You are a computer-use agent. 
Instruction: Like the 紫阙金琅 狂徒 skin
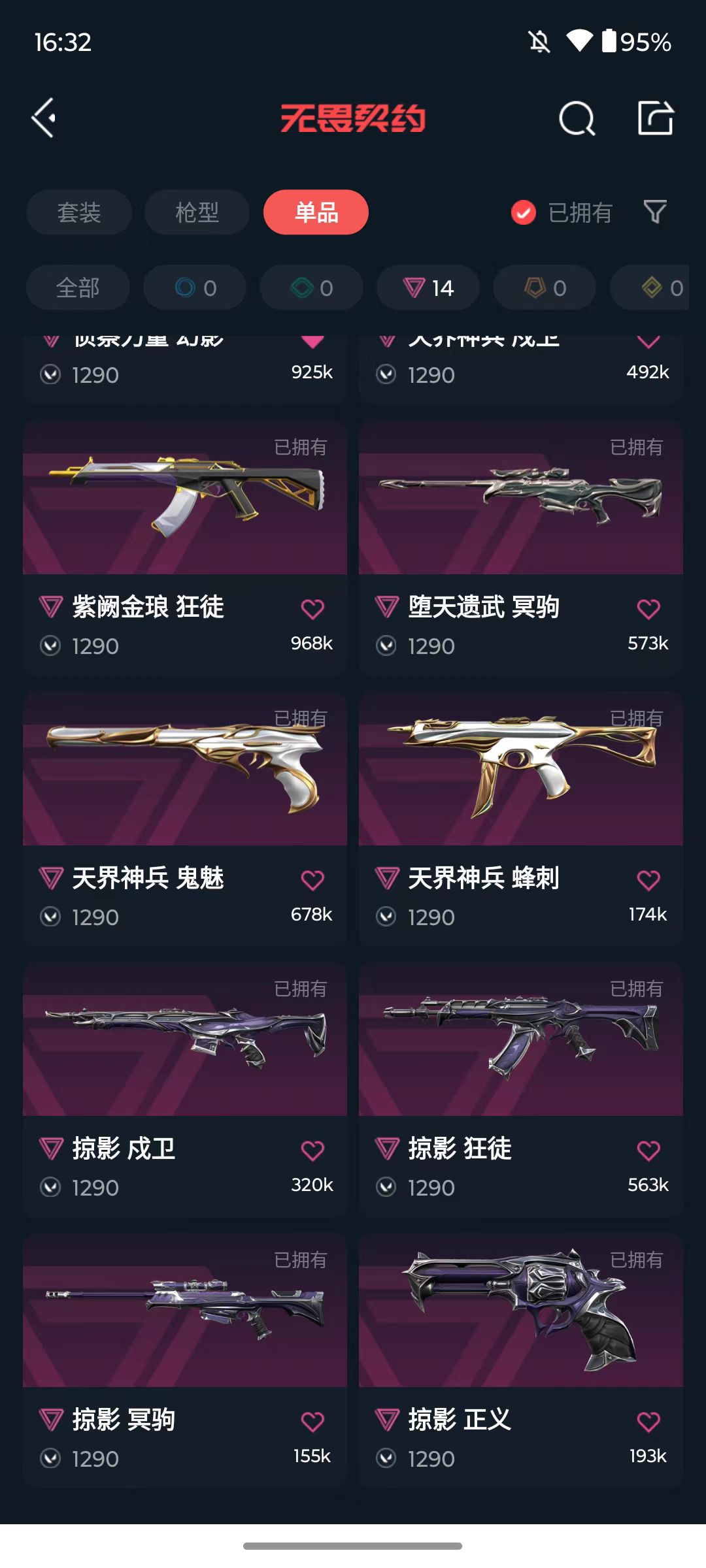point(312,609)
